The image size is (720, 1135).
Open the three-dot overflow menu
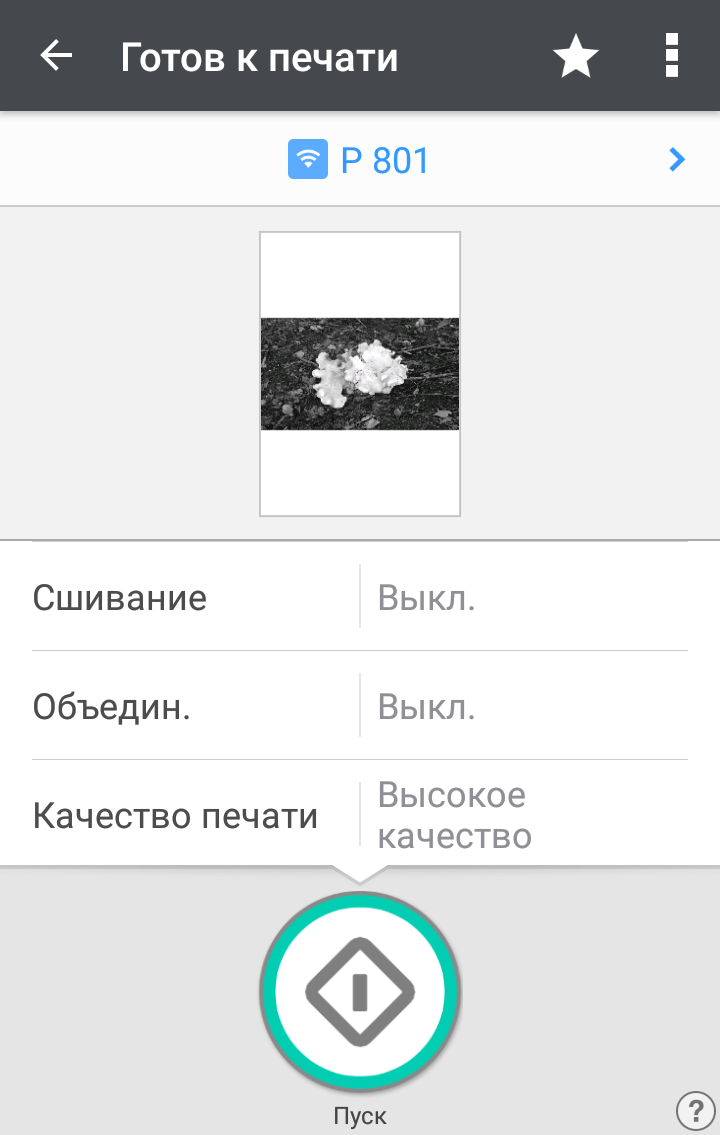(x=672, y=56)
